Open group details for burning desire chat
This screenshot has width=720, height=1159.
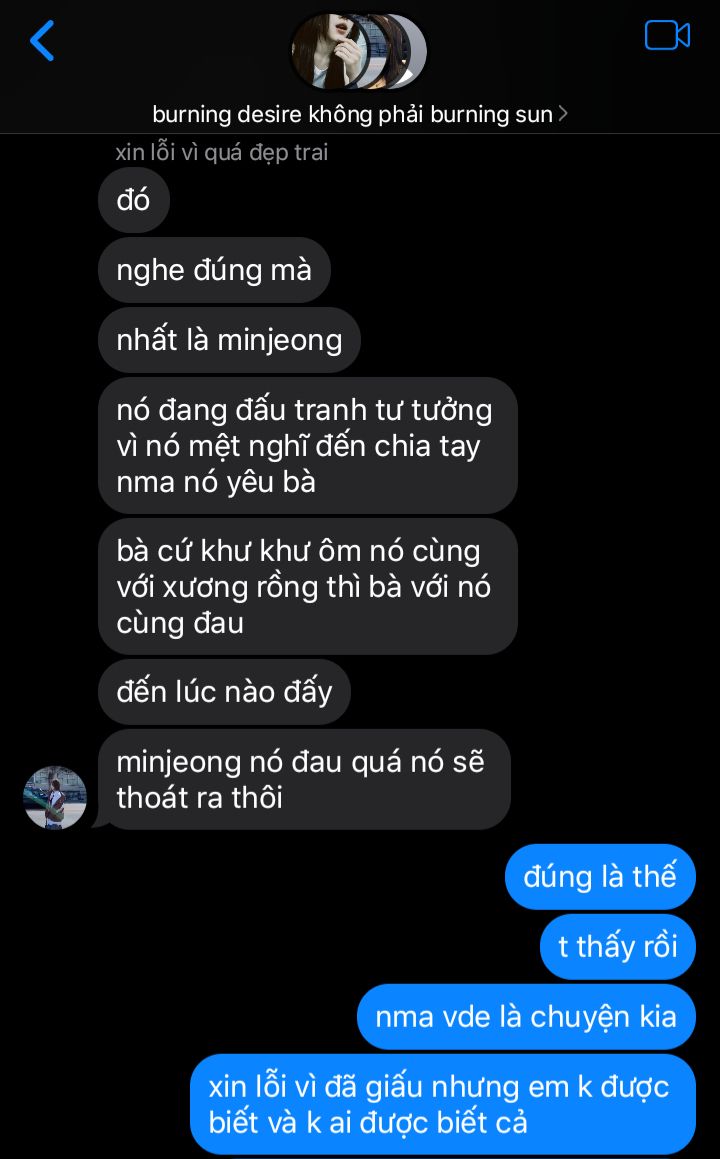tap(359, 114)
